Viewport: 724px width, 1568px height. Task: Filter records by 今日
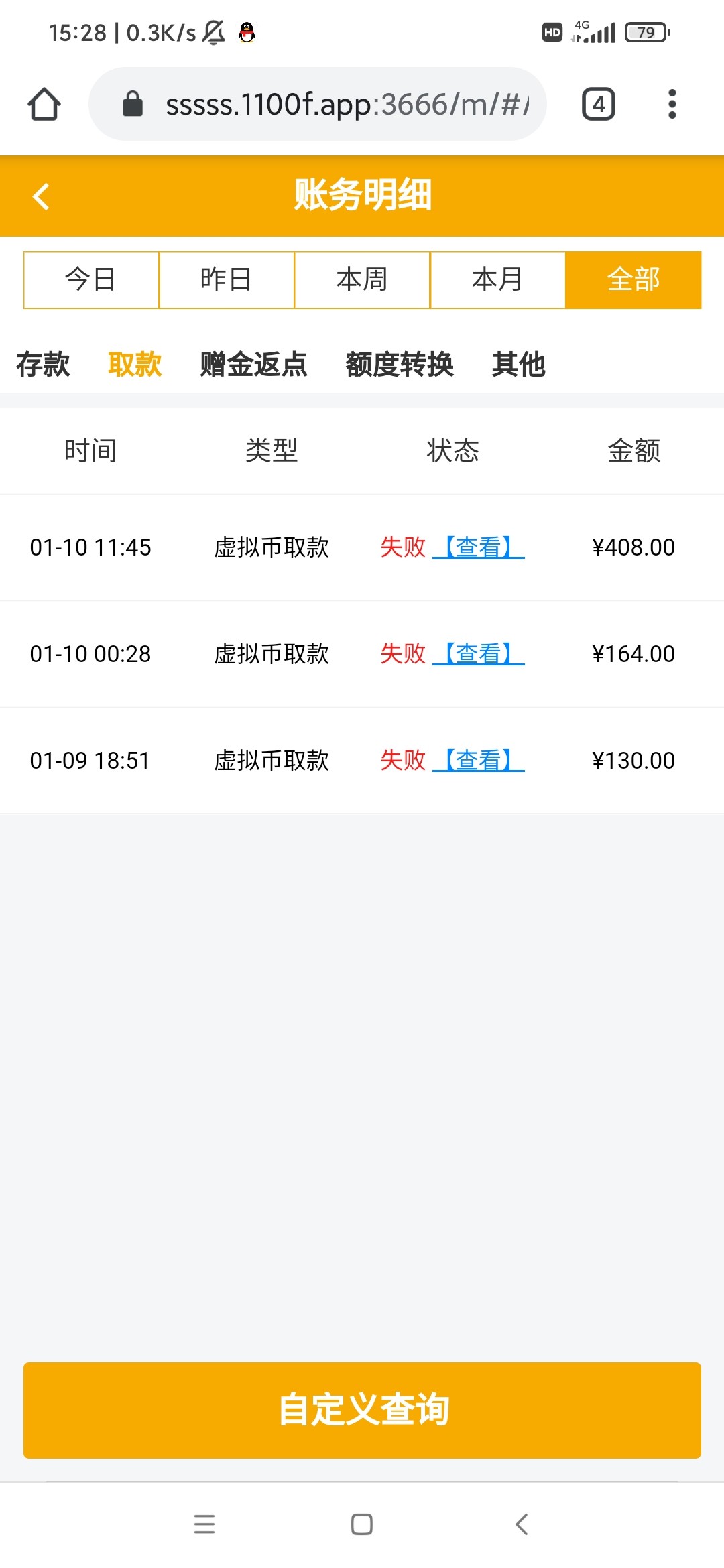click(91, 279)
